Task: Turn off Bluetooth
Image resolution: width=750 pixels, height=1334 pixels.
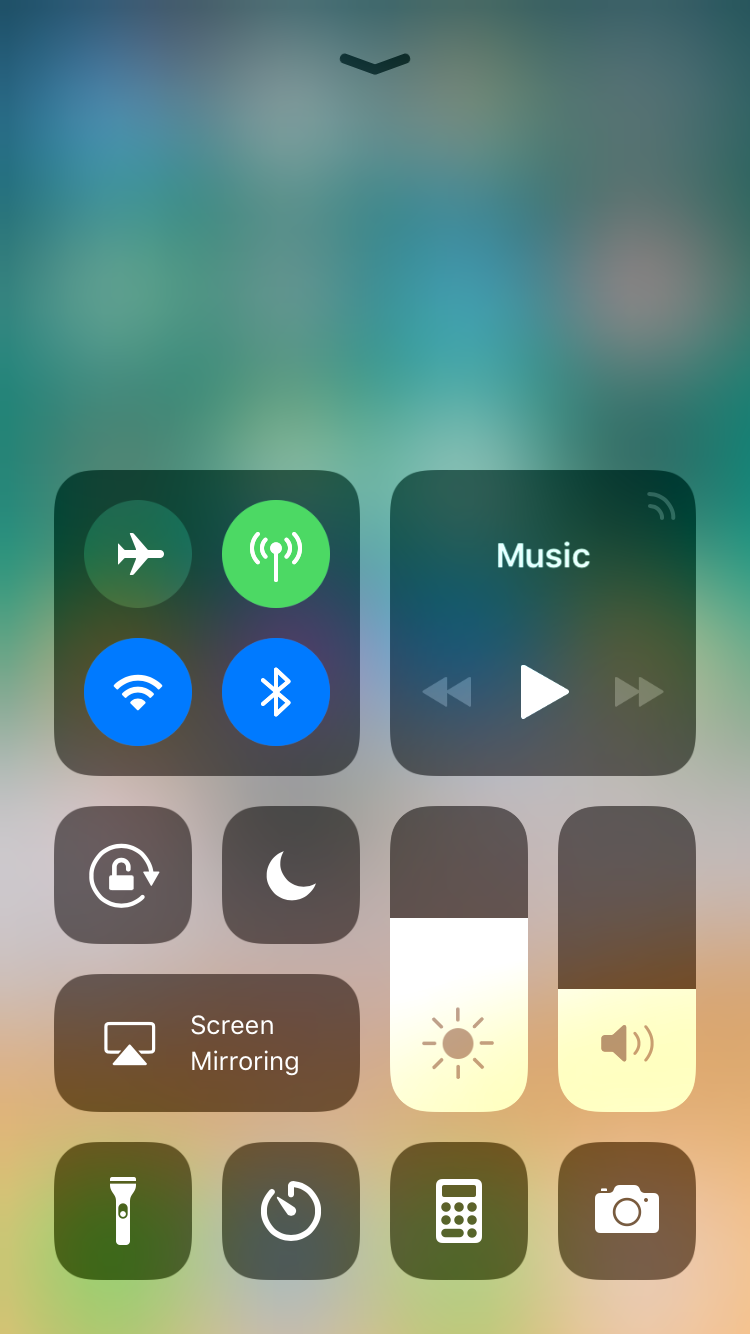Action: (276, 692)
